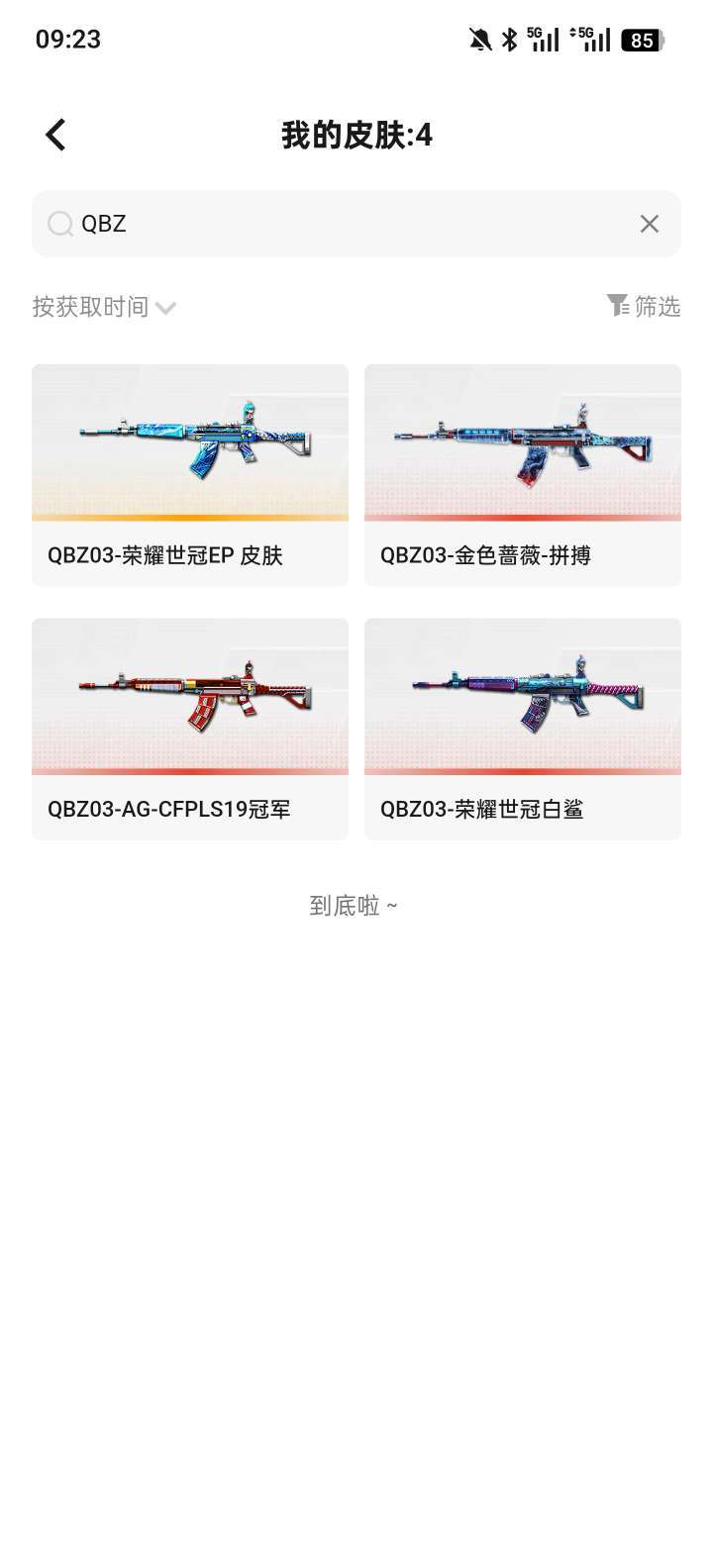
Task: Open the QBZ03-荣耀世冠白鲨 skin
Action: [523, 729]
